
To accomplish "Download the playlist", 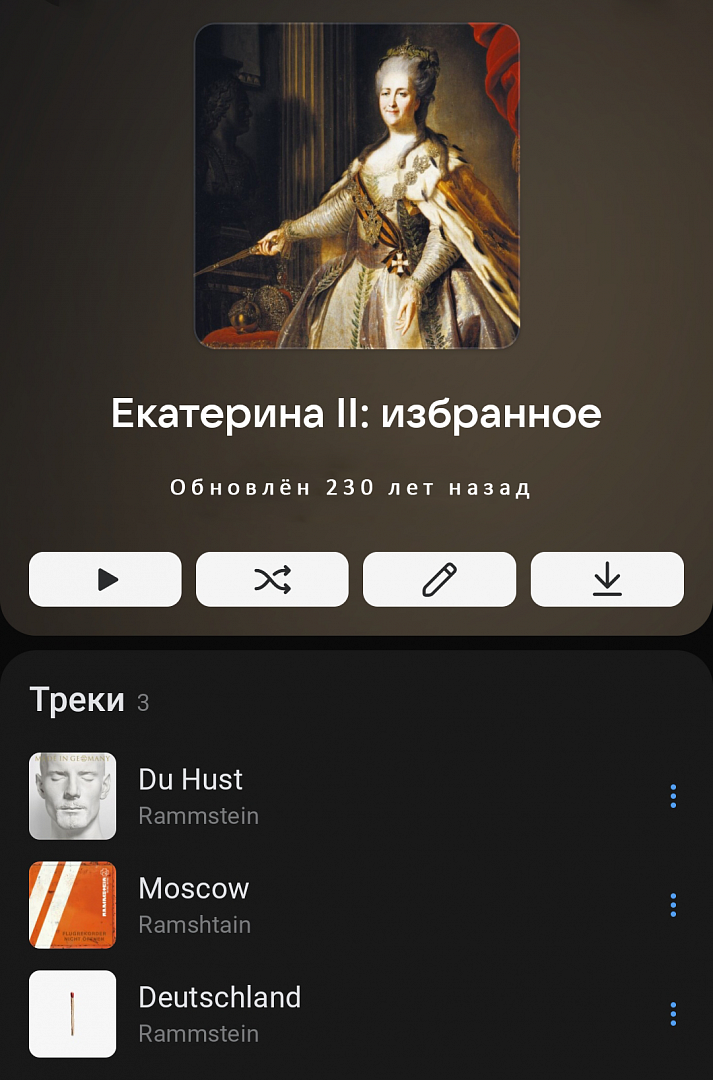I will click(607, 579).
